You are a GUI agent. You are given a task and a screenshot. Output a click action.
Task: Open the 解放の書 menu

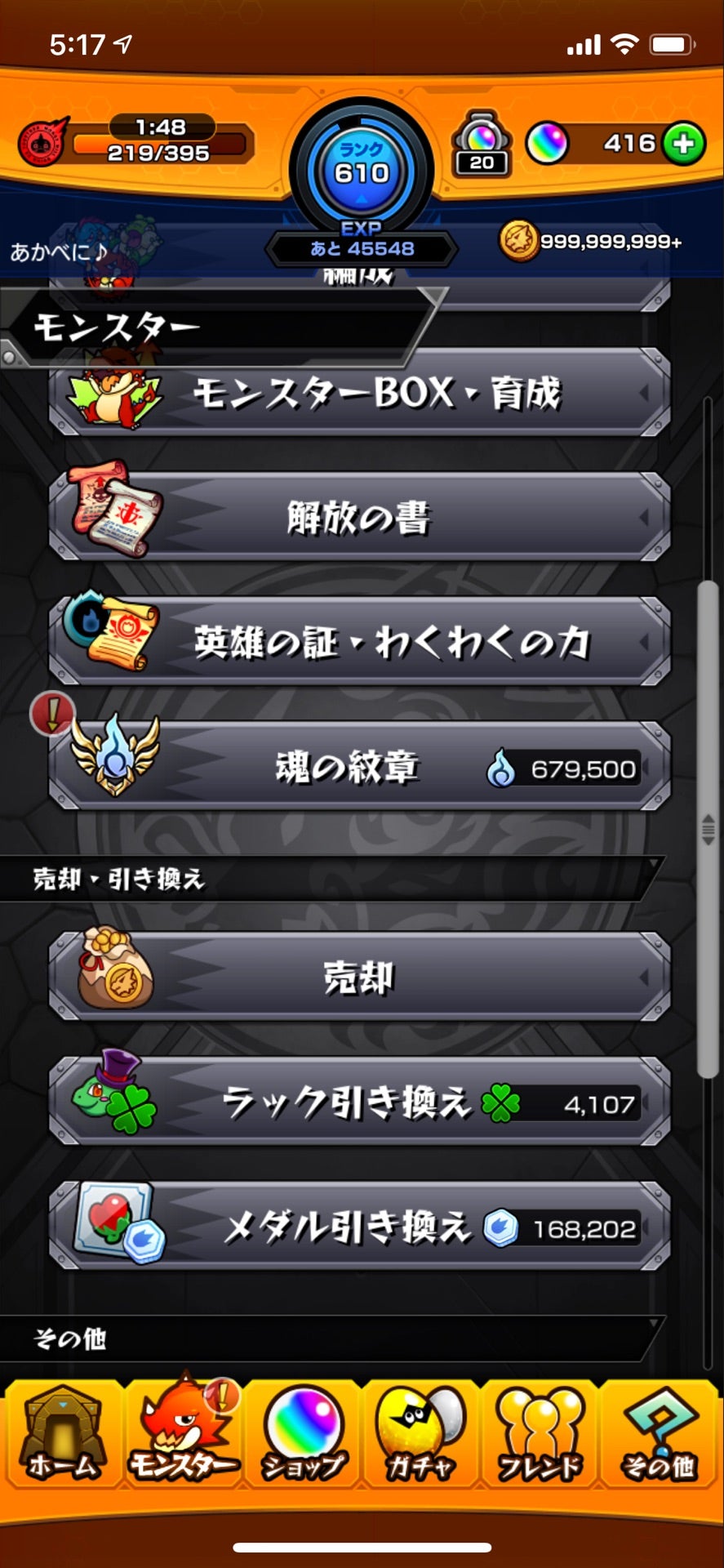click(359, 518)
